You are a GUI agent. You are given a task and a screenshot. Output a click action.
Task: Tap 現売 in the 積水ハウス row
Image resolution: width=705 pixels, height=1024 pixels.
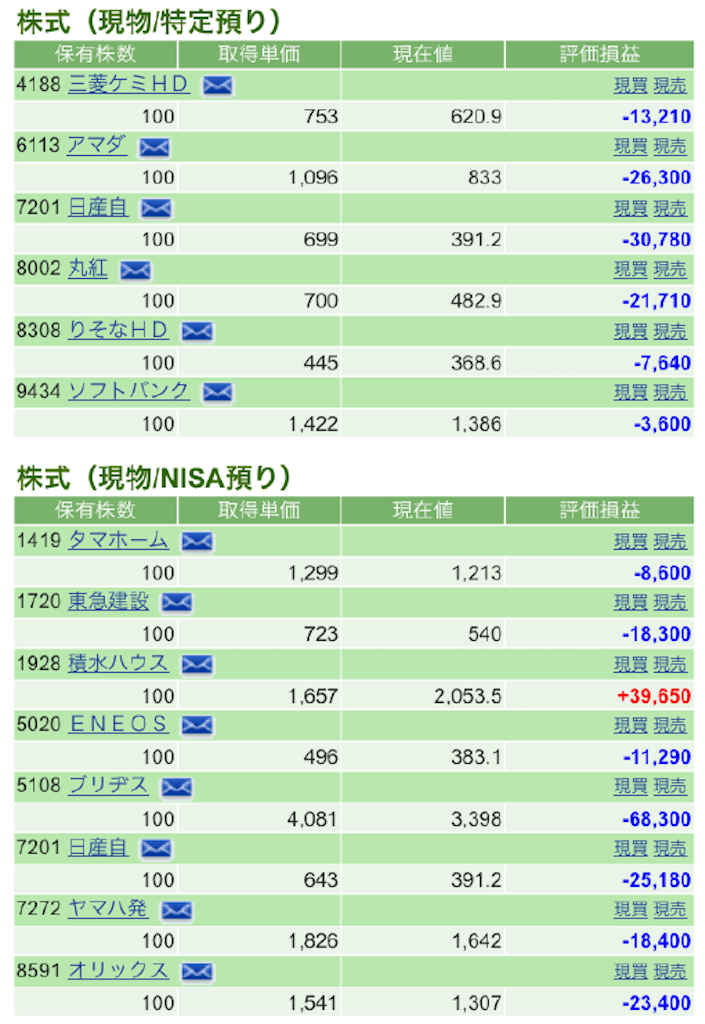pos(670,665)
